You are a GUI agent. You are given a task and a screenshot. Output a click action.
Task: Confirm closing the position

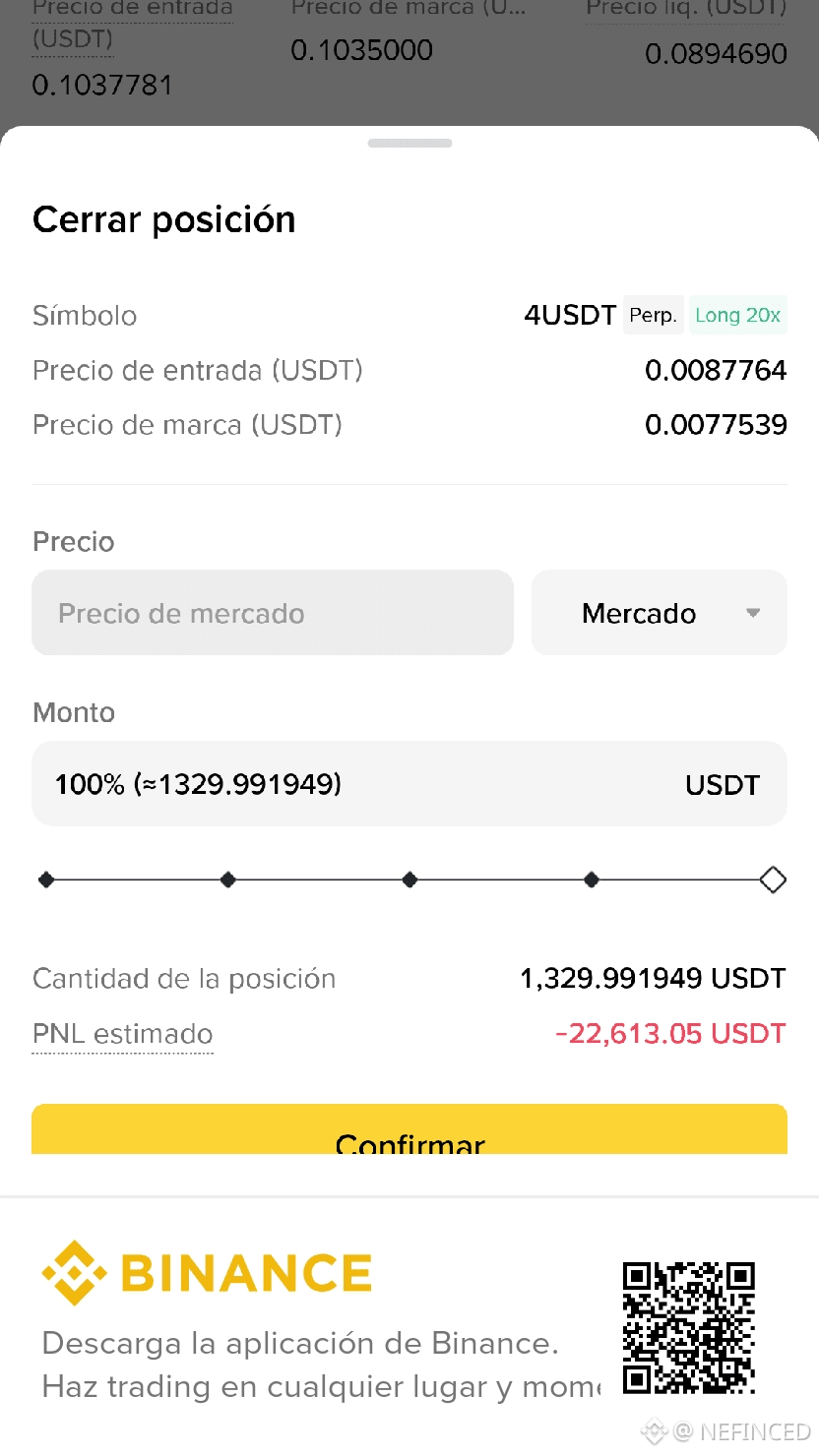click(409, 1129)
